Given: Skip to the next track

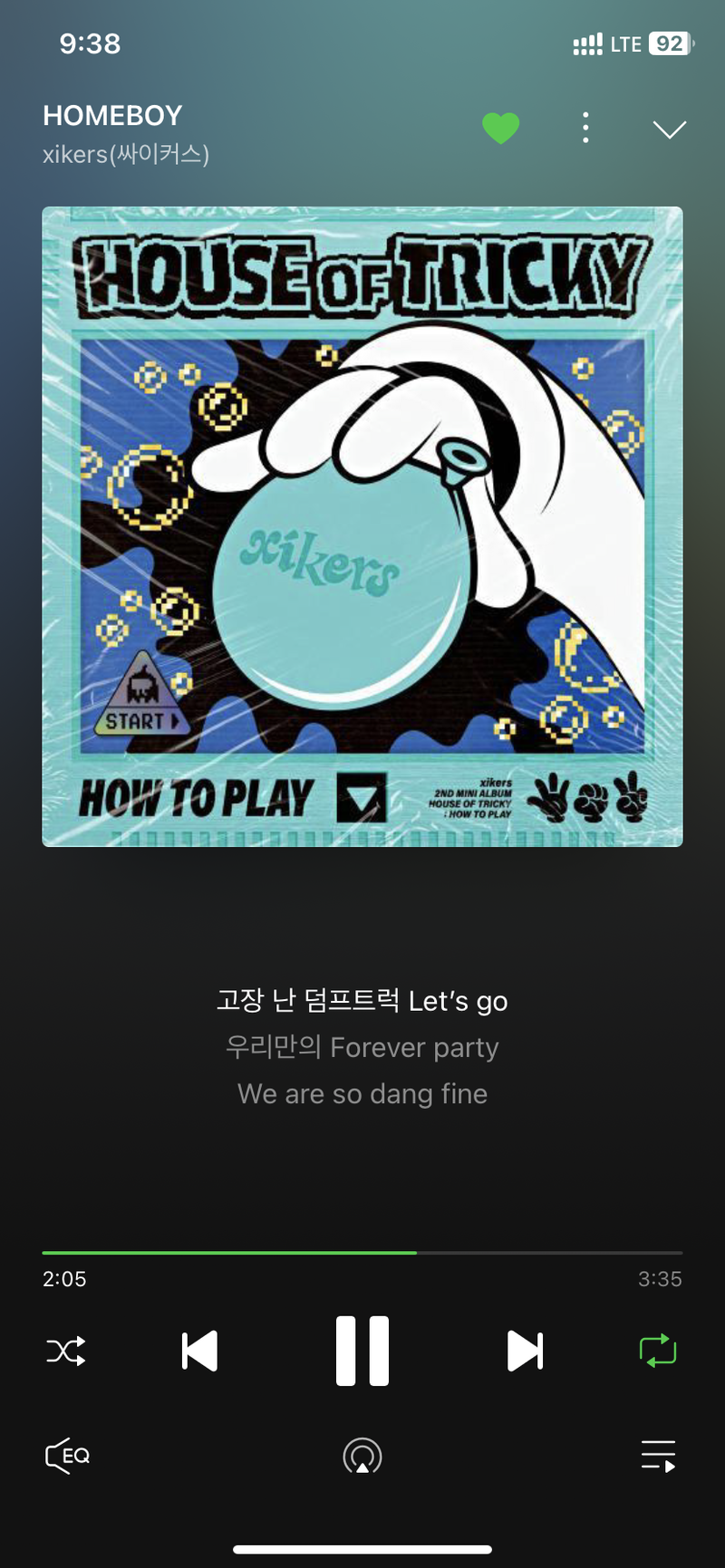Looking at the screenshot, I should [525, 1351].
